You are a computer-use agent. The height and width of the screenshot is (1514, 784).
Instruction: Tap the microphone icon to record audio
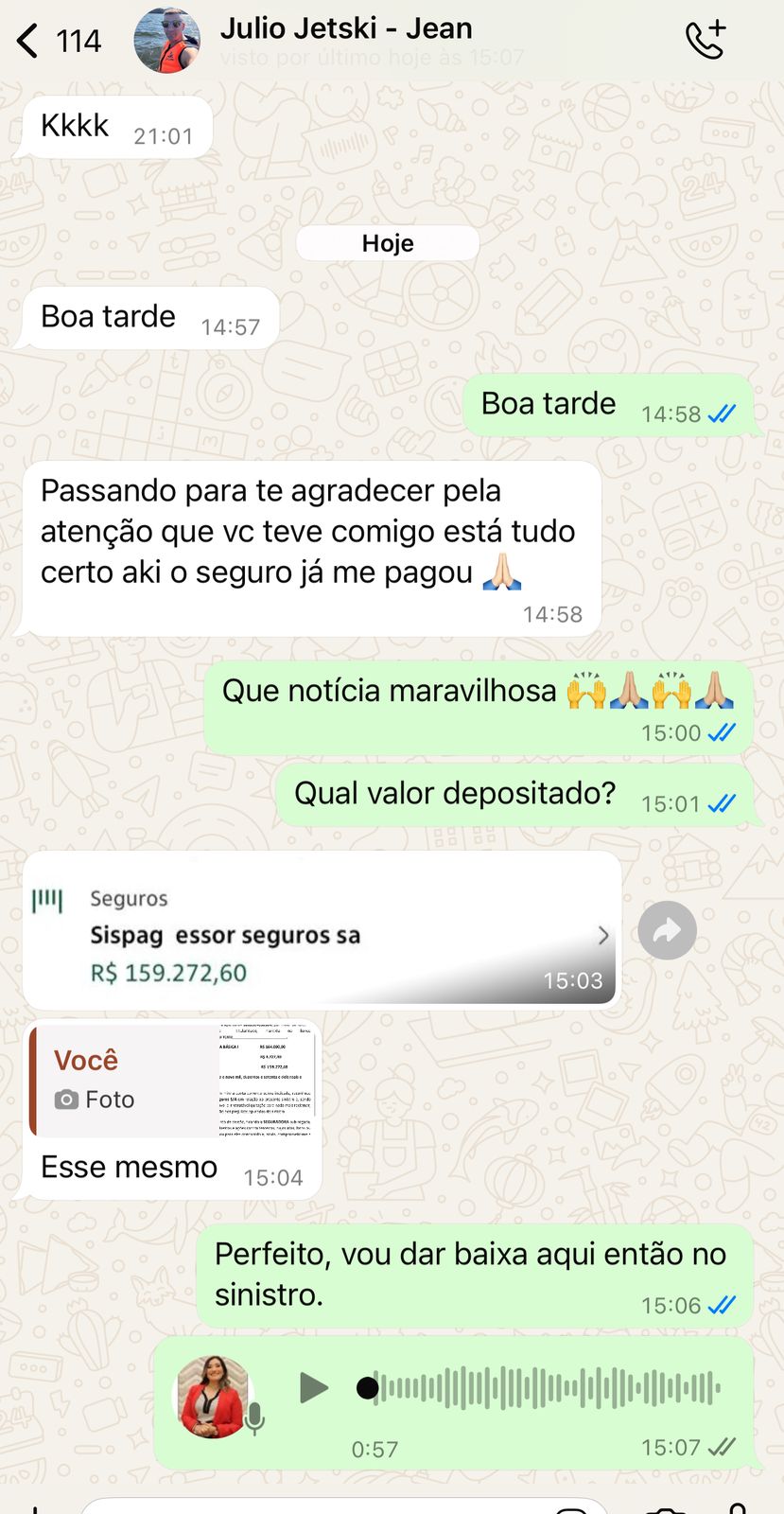pos(740,1506)
